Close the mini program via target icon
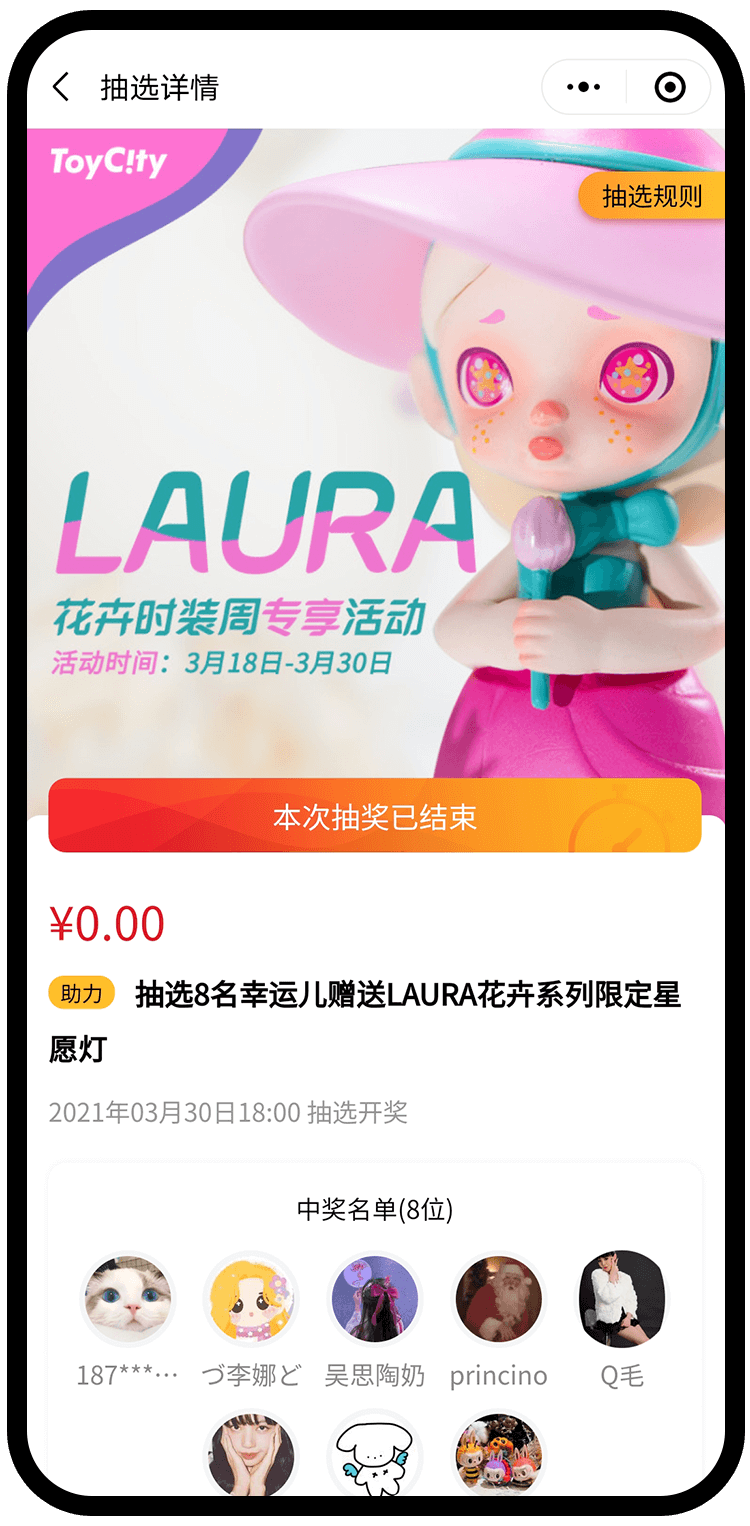Viewport: 750px width, 1526px height. coord(669,88)
